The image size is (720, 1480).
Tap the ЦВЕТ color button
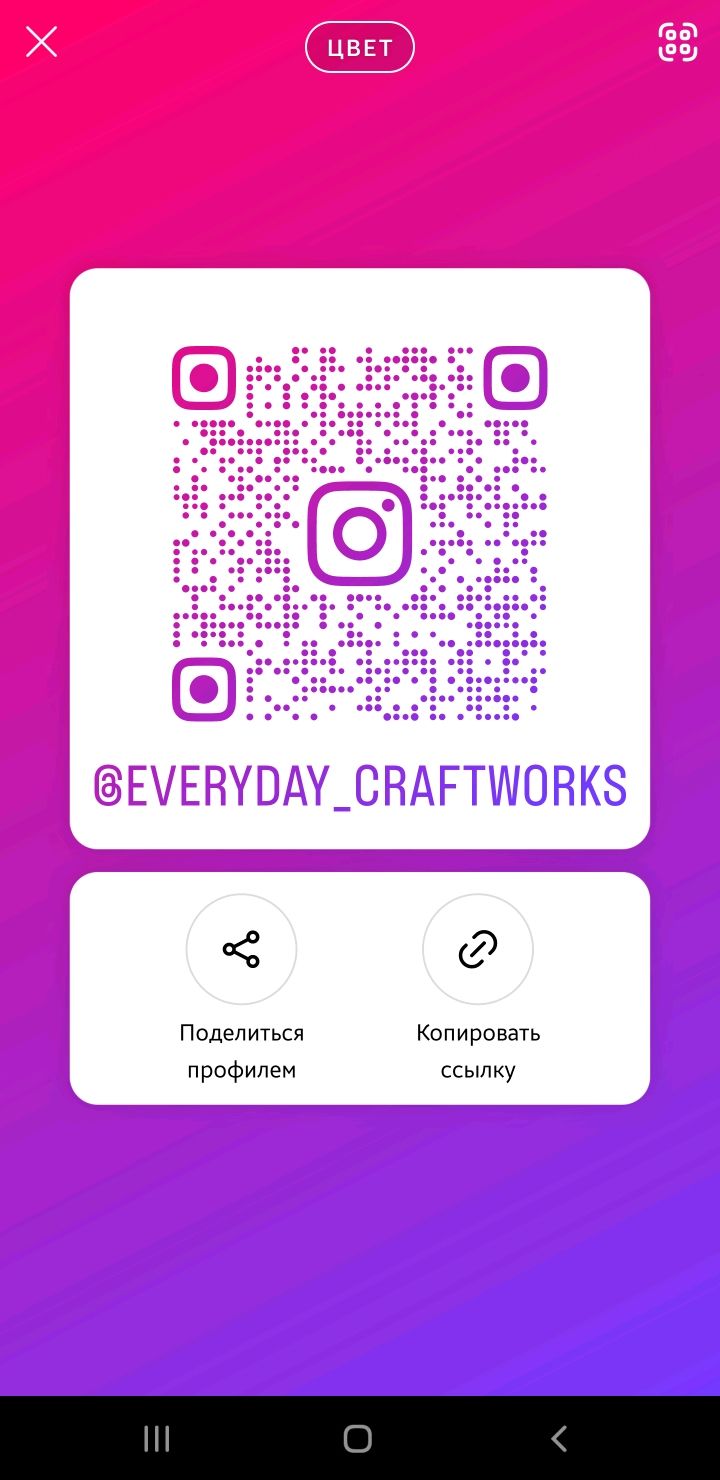pos(360,47)
